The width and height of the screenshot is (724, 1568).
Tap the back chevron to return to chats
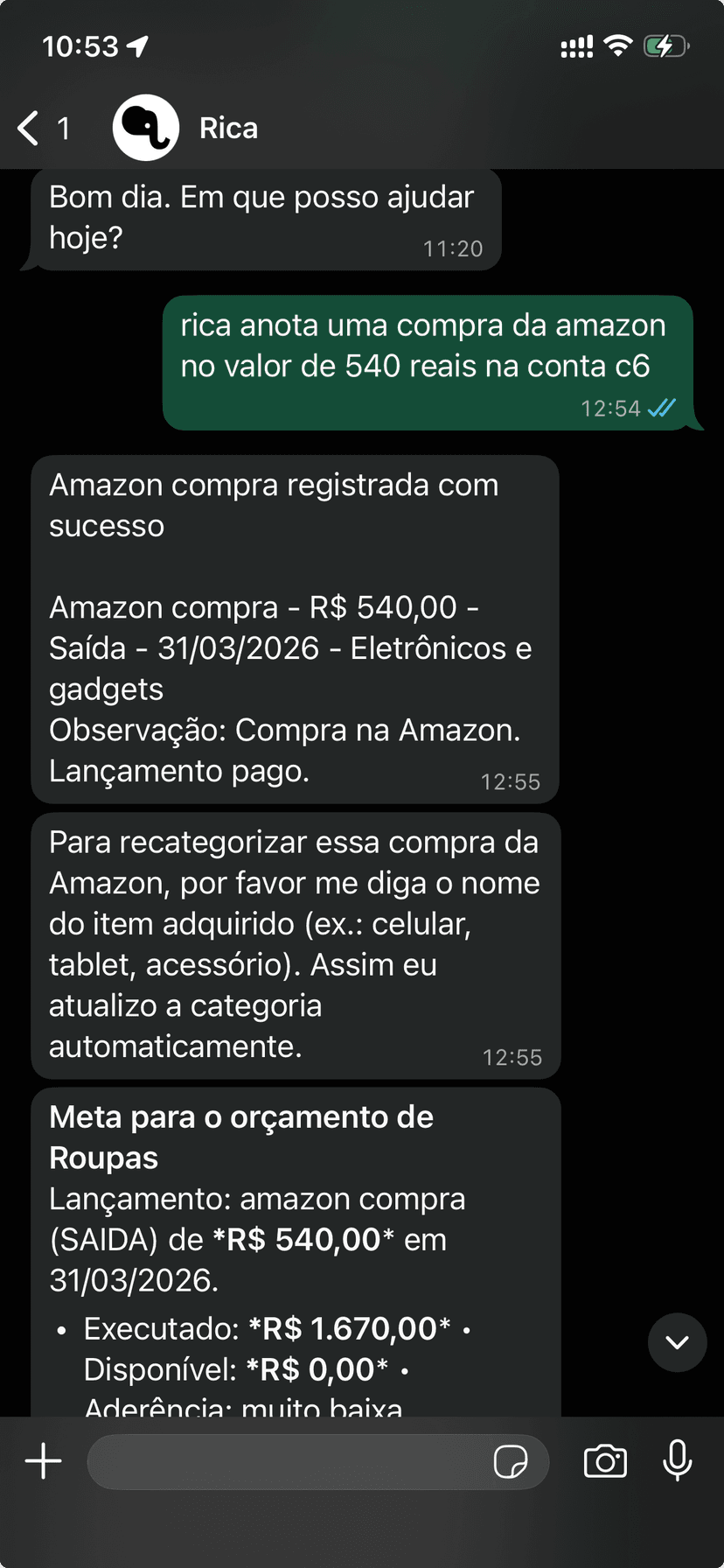coord(26,127)
